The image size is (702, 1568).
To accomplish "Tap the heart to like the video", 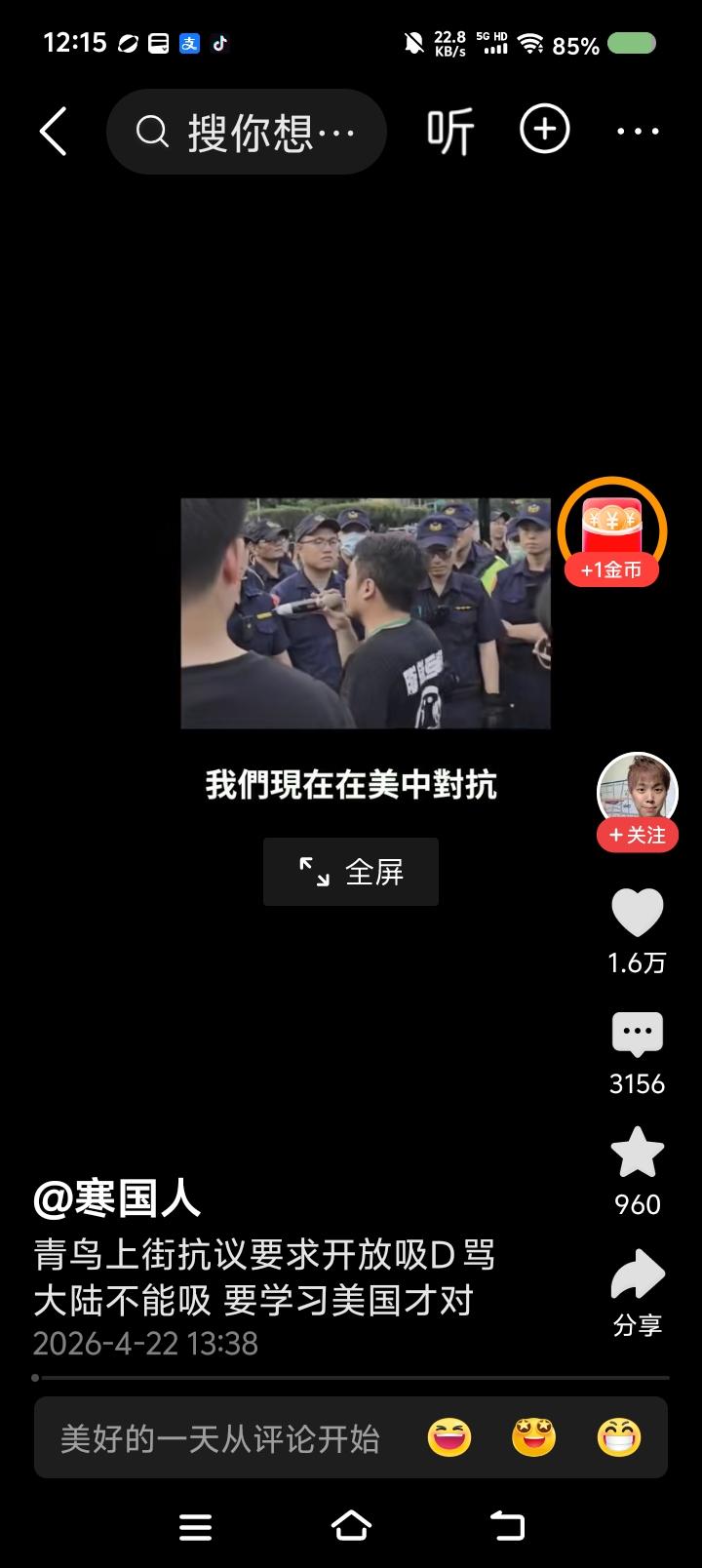I will point(637,912).
